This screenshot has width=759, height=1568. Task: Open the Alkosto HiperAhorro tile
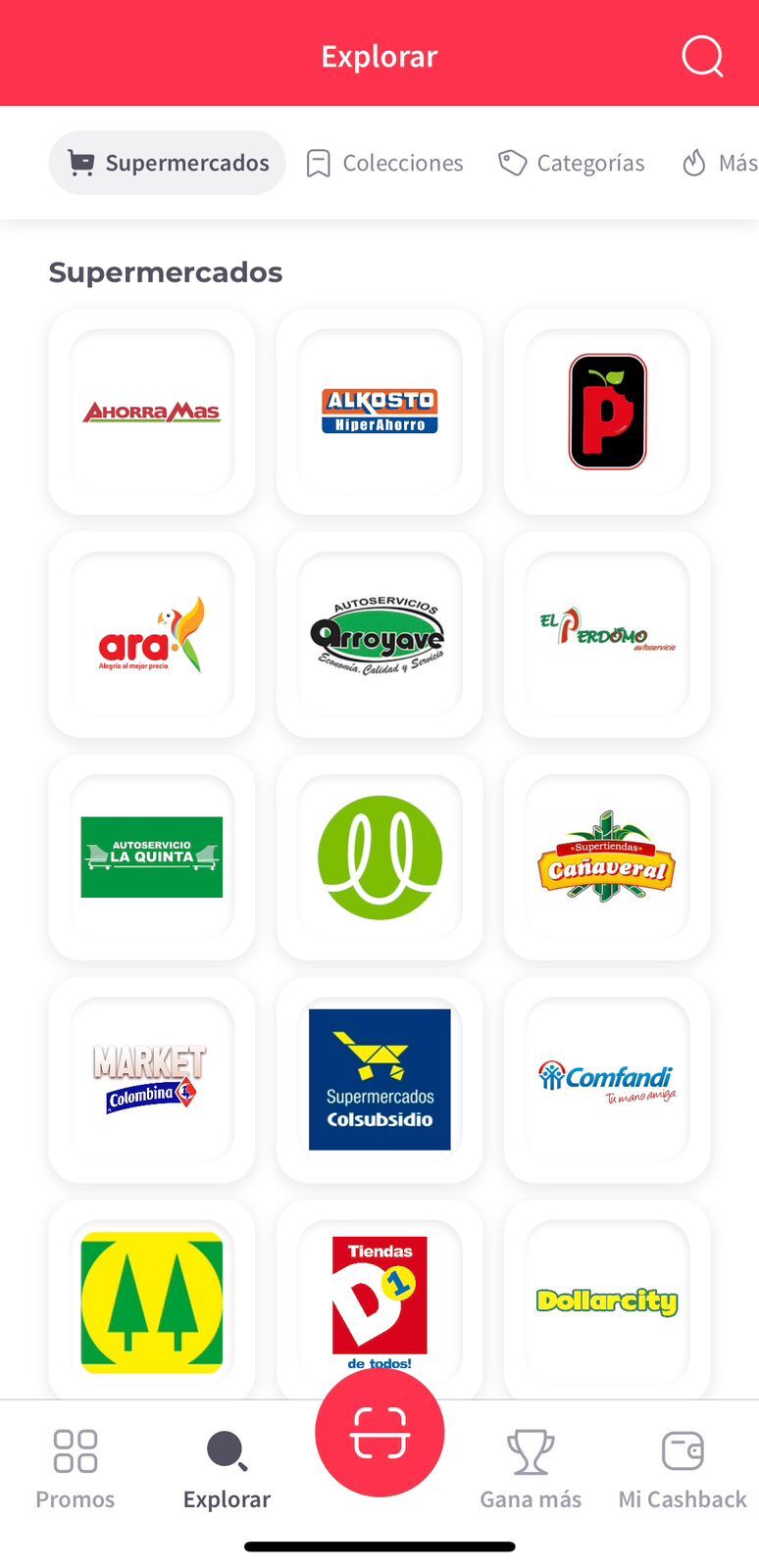click(379, 412)
